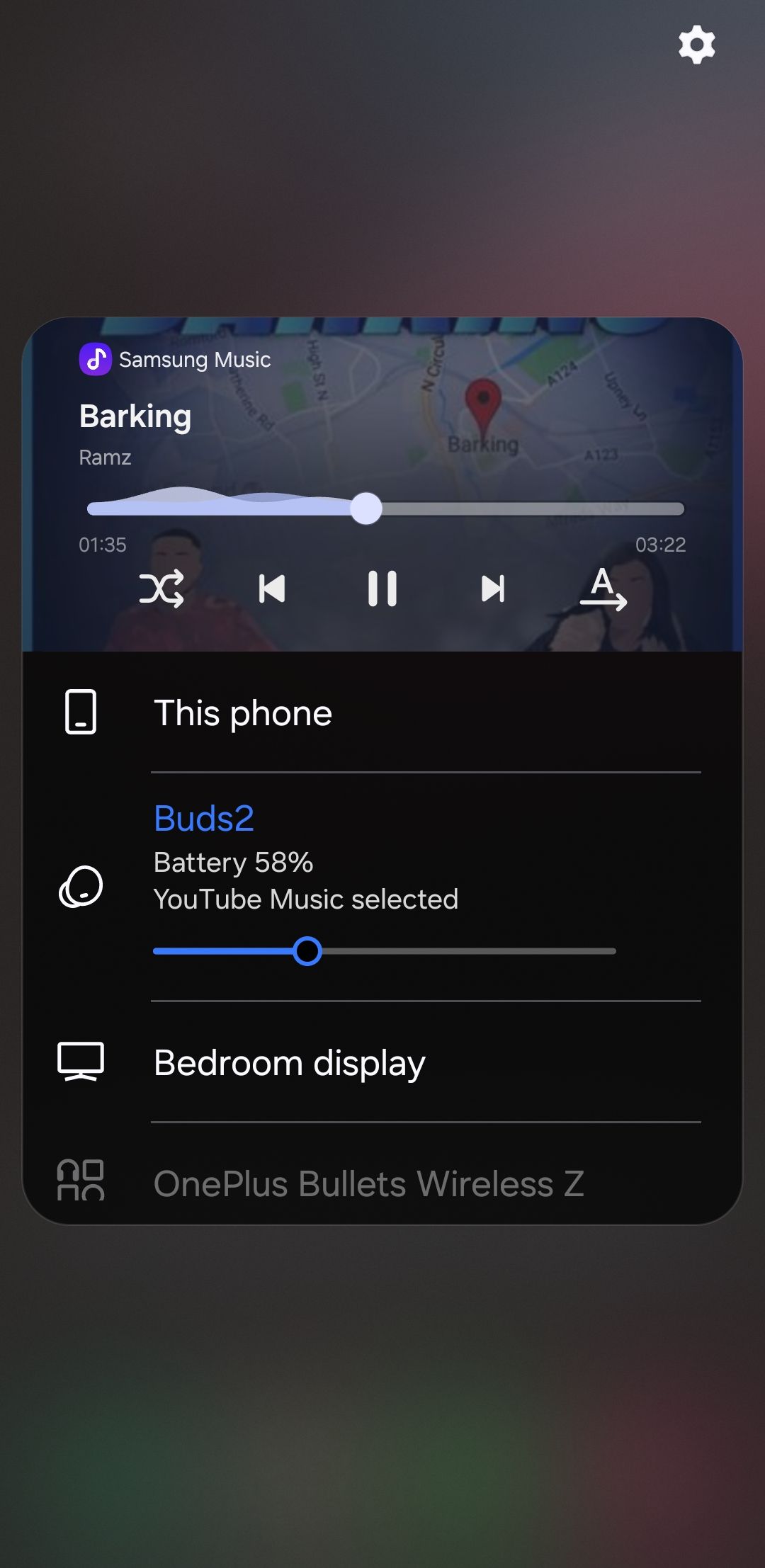
Task: Seek near the end of the track
Action: 659,509
